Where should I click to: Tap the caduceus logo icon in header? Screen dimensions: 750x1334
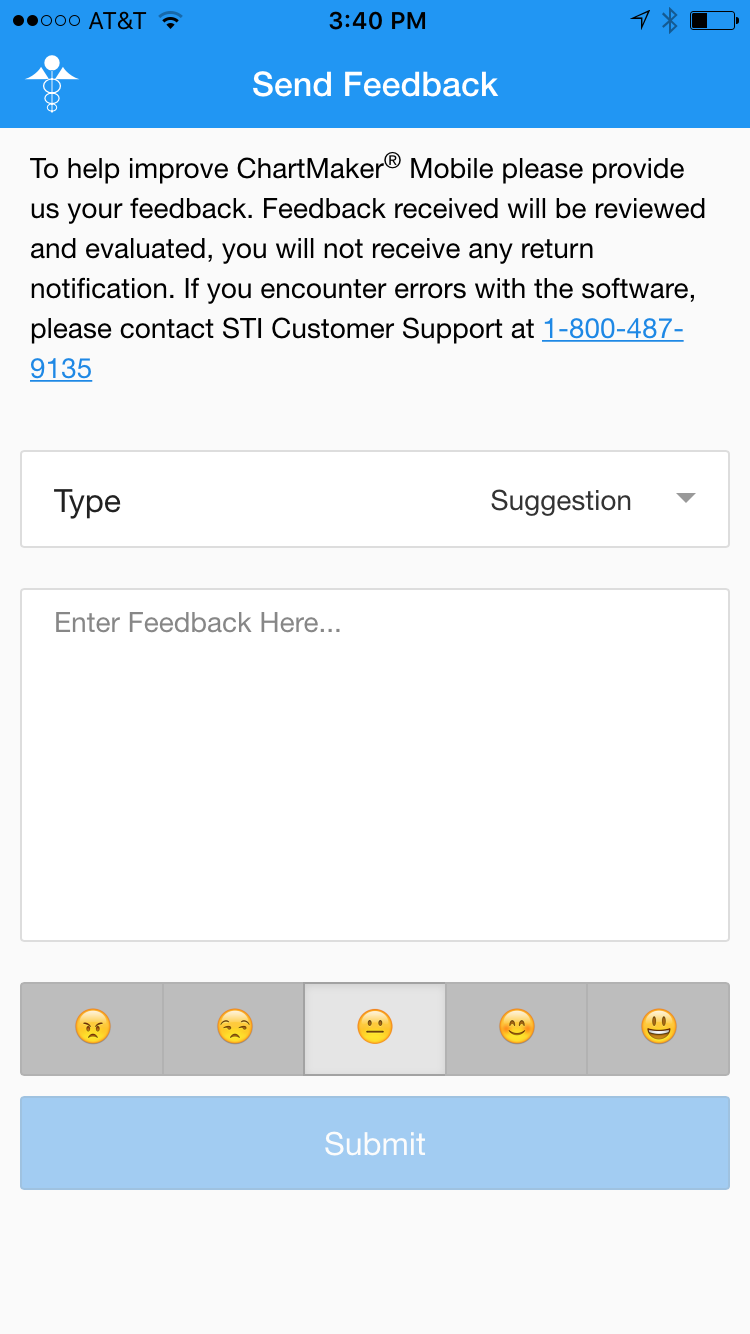52,84
